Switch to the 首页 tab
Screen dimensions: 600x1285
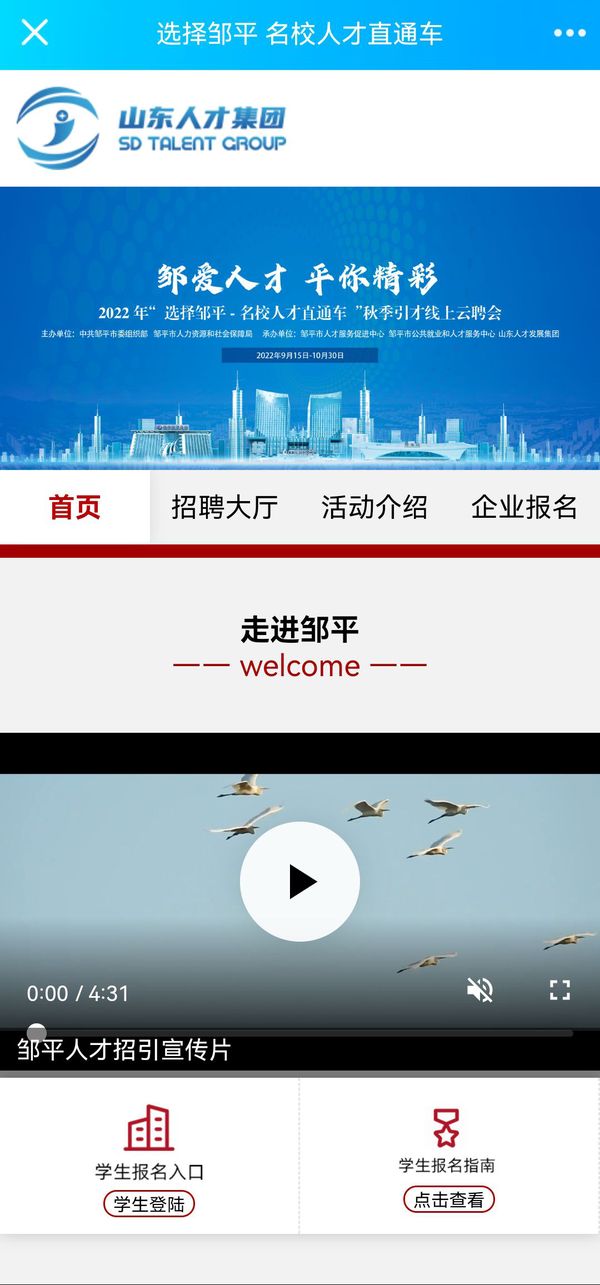click(x=75, y=507)
